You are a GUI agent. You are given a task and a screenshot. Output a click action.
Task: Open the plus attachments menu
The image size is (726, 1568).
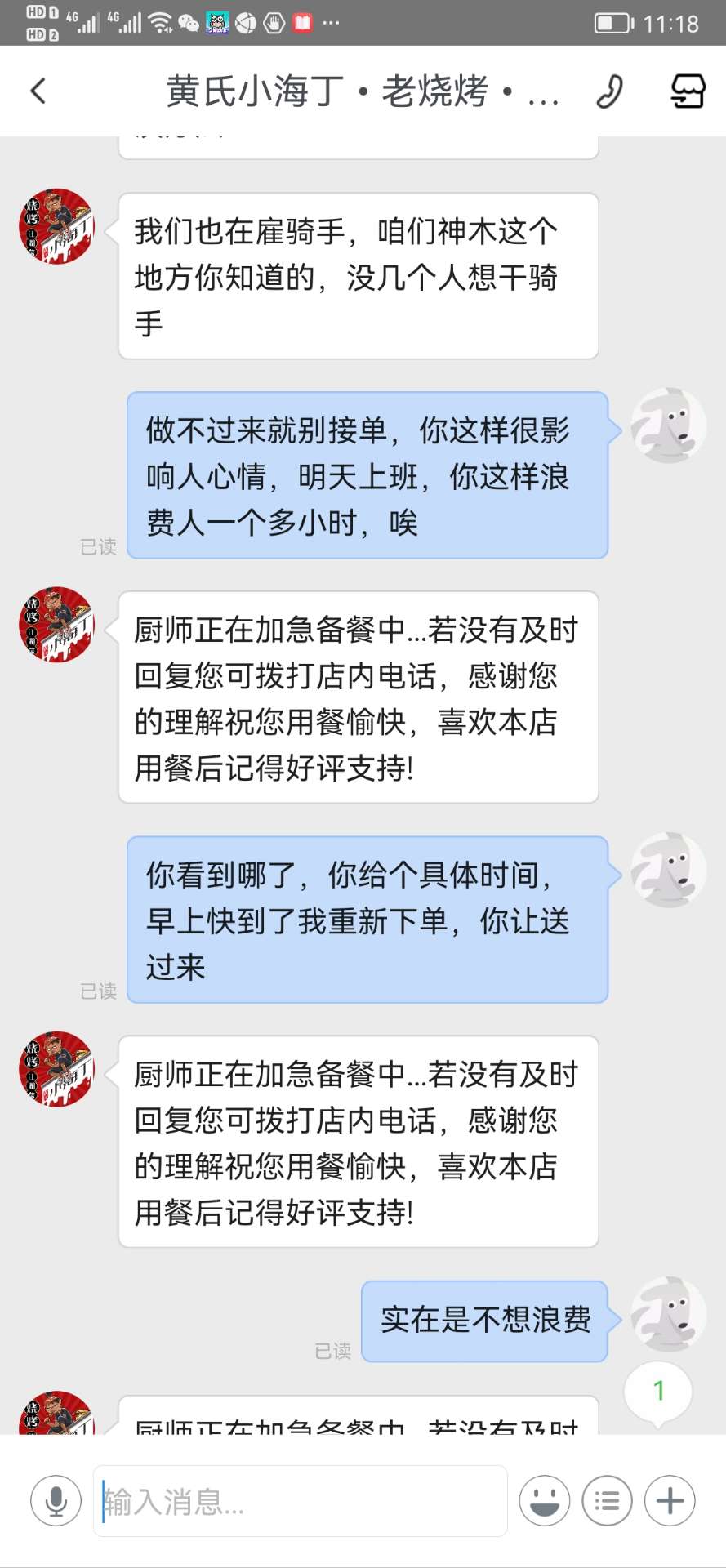[670, 1500]
